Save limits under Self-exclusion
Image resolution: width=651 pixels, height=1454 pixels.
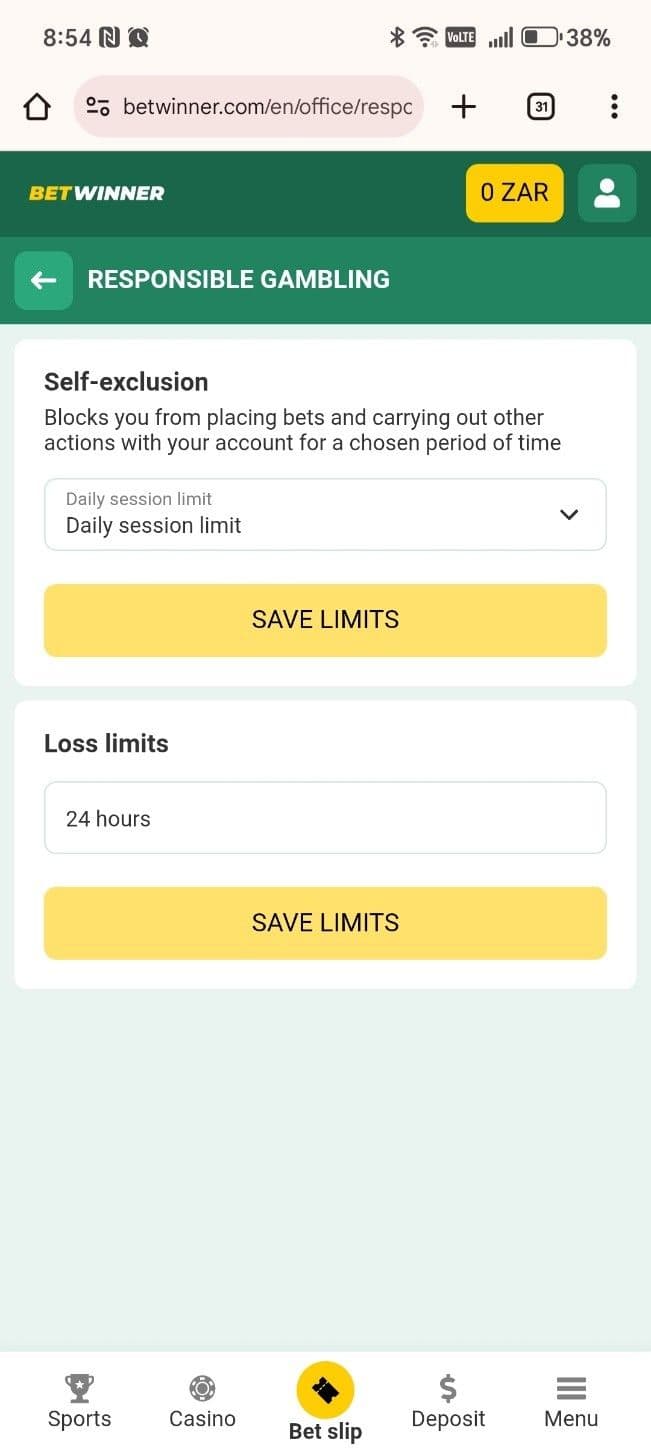pos(325,620)
